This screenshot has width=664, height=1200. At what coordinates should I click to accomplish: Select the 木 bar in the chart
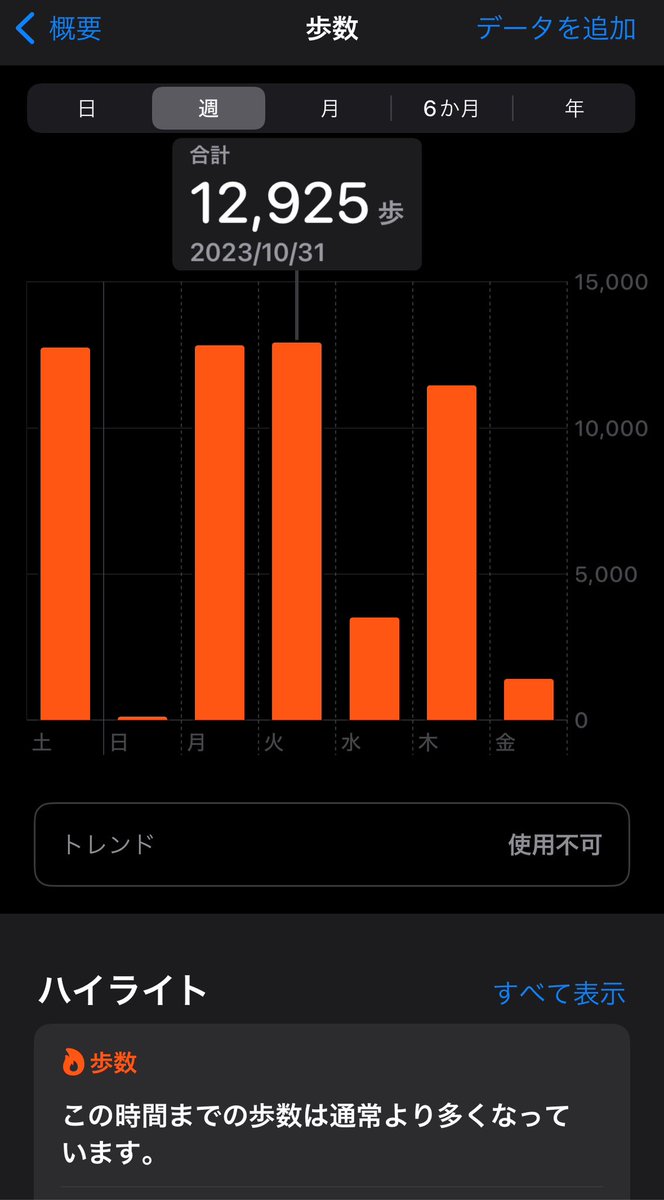tap(451, 552)
